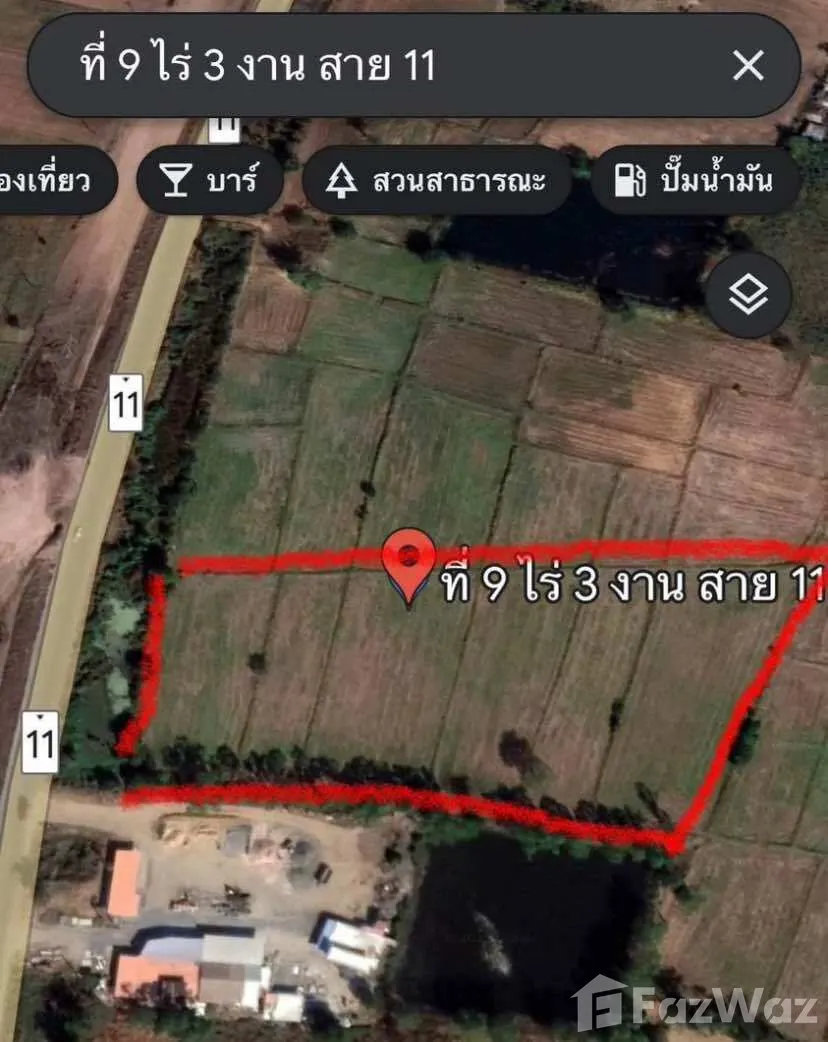
Task: Open the map layers button
Action: (x=748, y=296)
